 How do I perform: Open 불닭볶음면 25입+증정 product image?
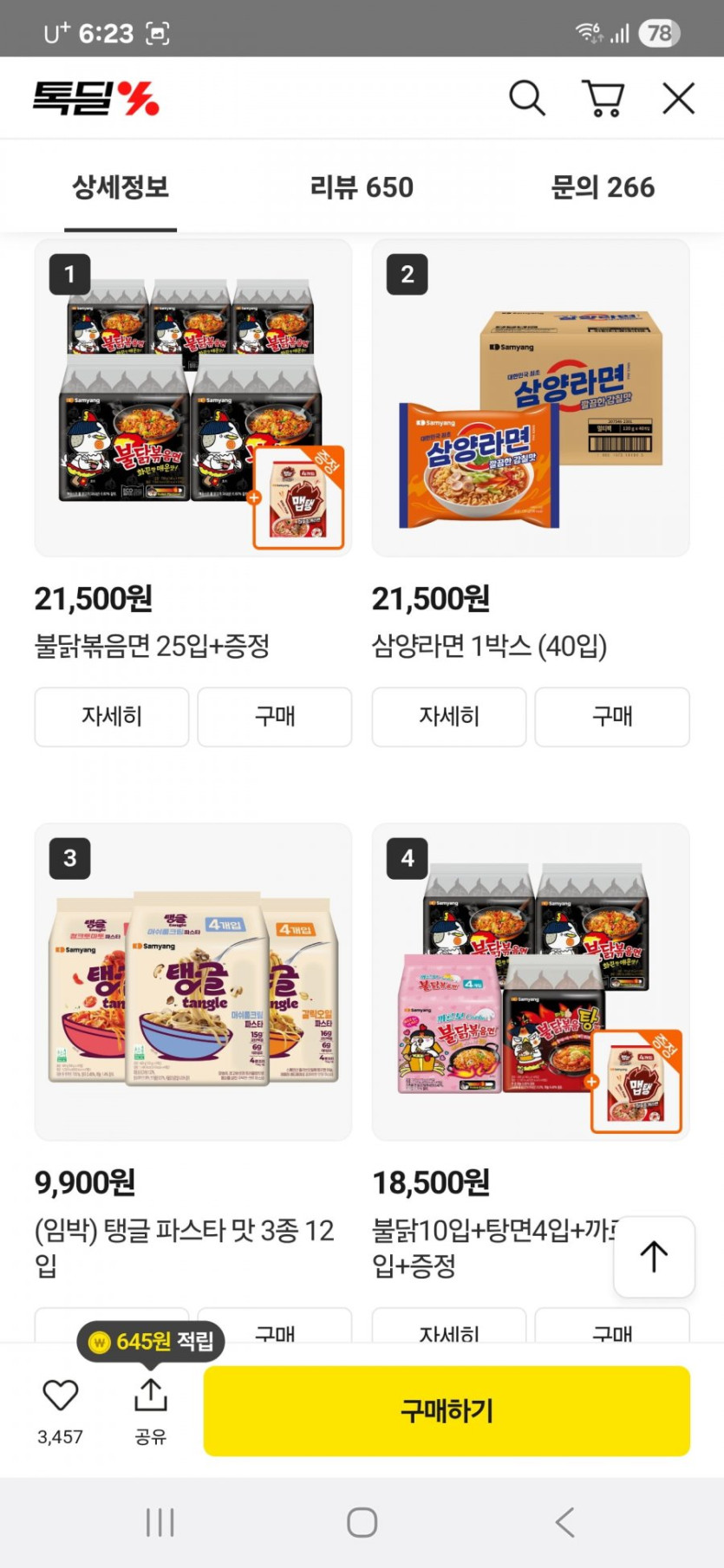coord(193,399)
